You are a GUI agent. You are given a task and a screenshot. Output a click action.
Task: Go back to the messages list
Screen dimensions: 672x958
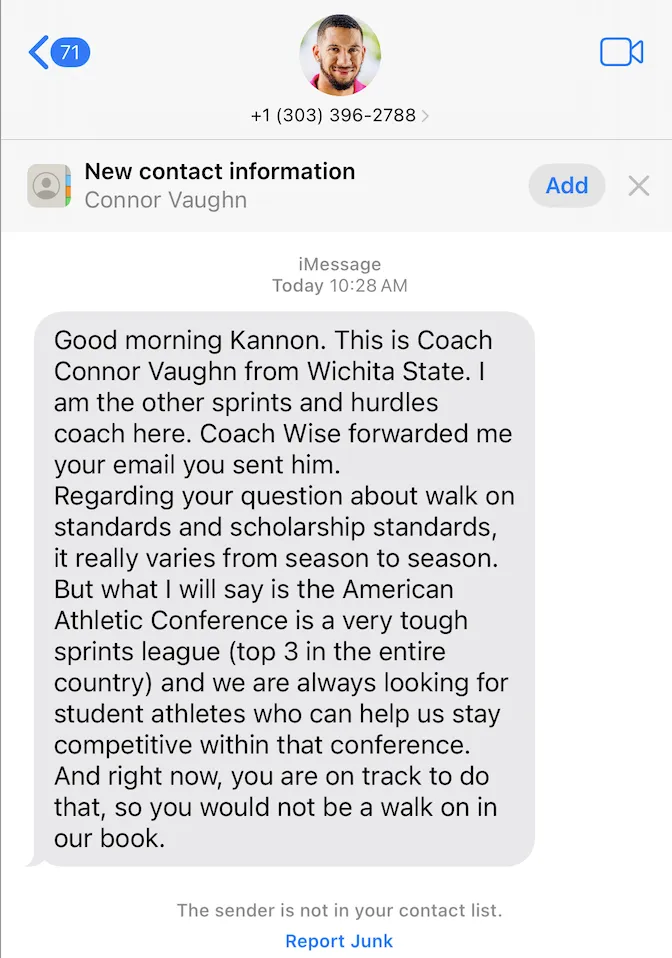click(57, 52)
